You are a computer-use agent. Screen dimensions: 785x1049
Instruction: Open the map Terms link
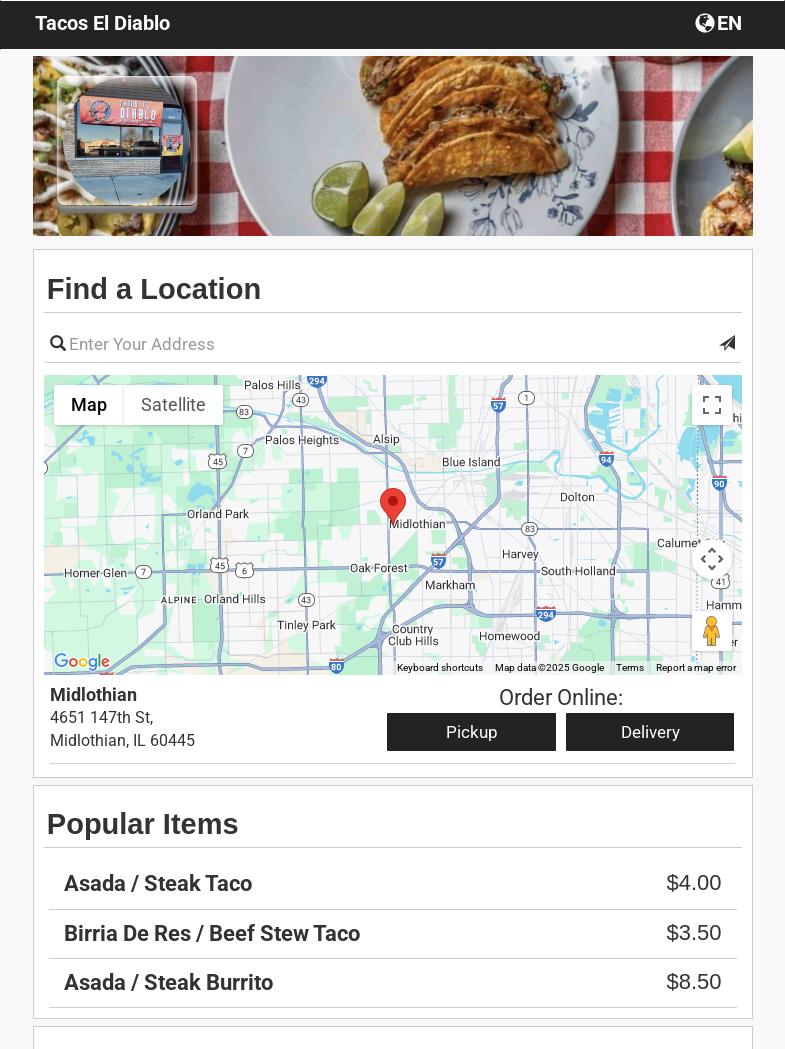tap(630, 668)
